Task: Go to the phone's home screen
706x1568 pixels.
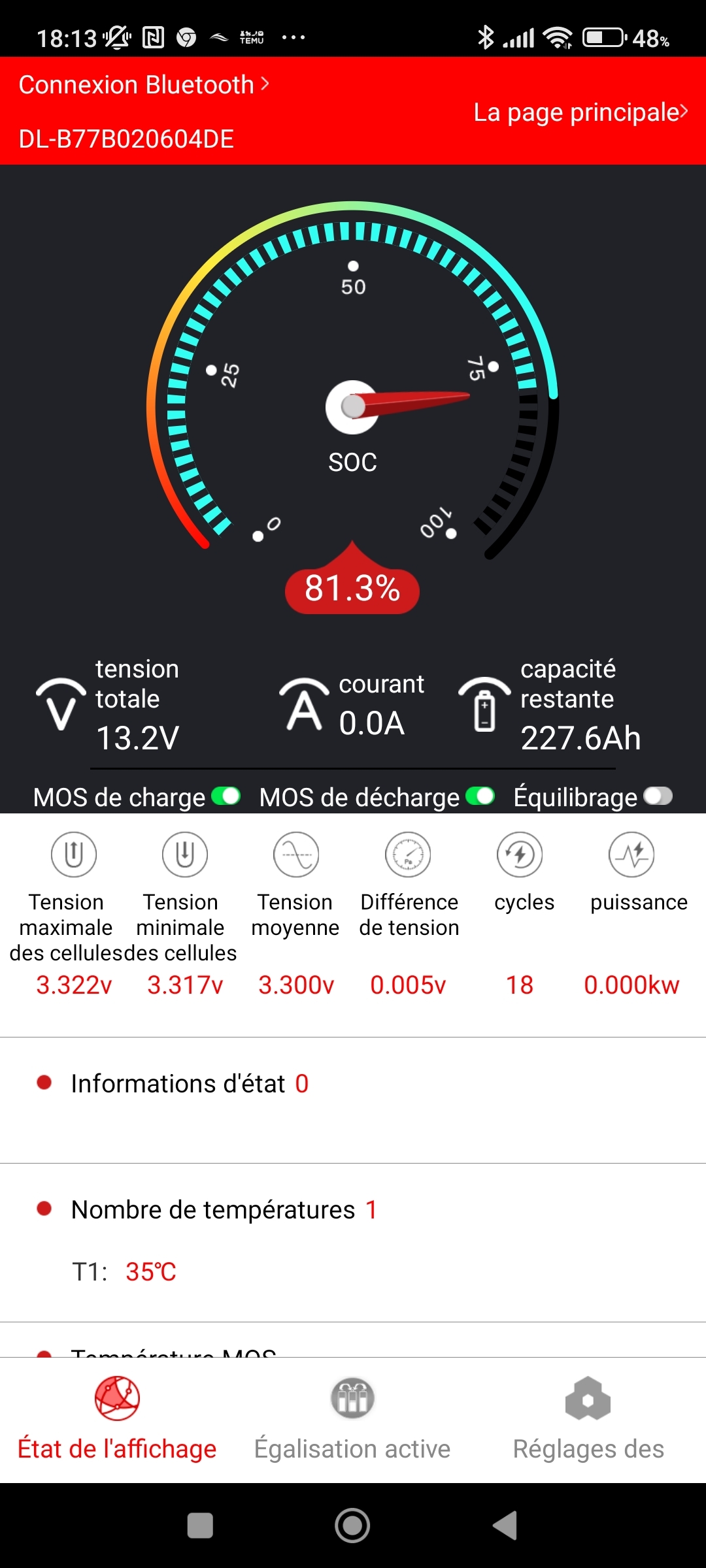Action: click(352, 1526)
